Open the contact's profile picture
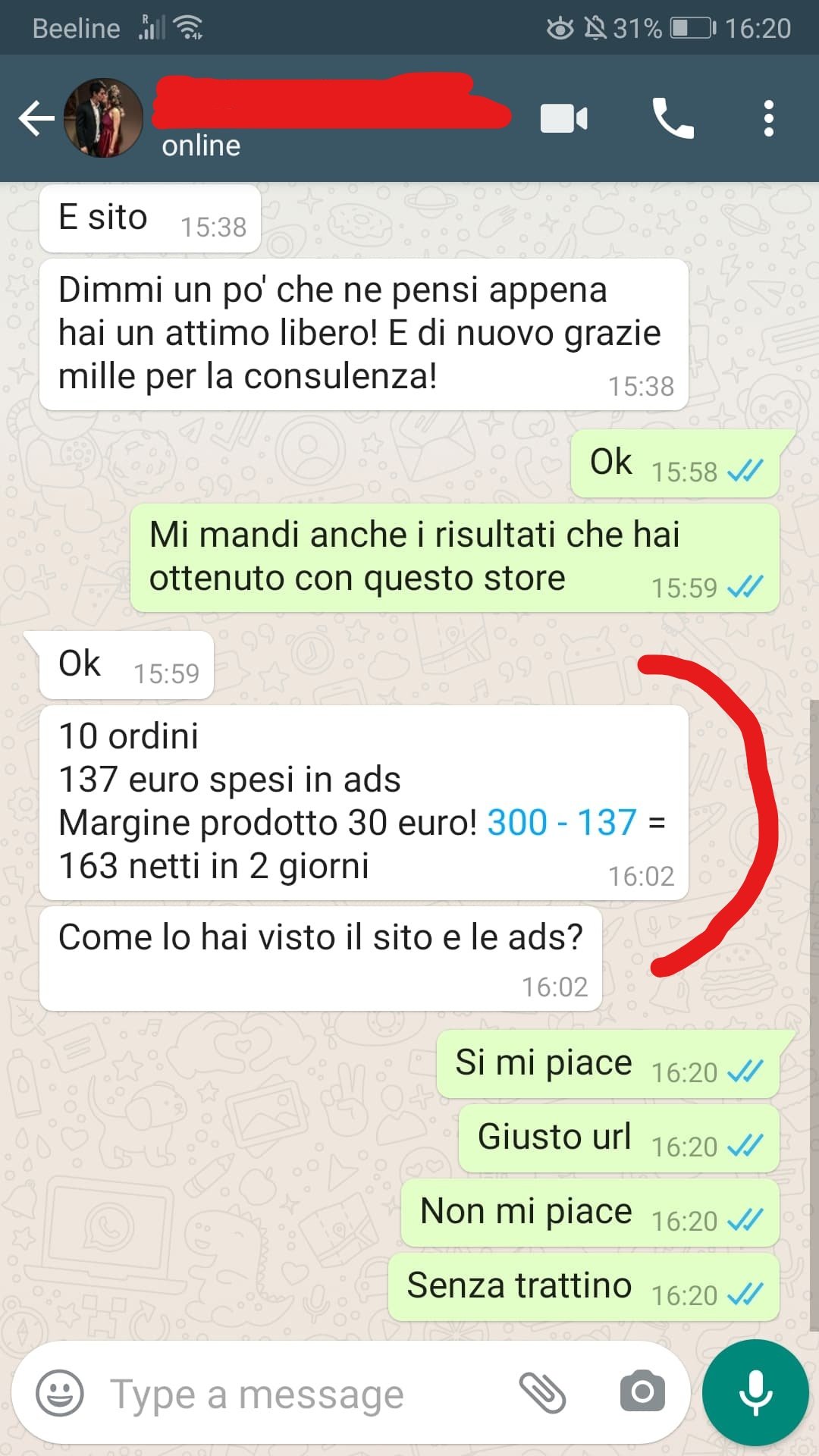The height and width of the screenshot is (1456, 819). pos(104,118)
